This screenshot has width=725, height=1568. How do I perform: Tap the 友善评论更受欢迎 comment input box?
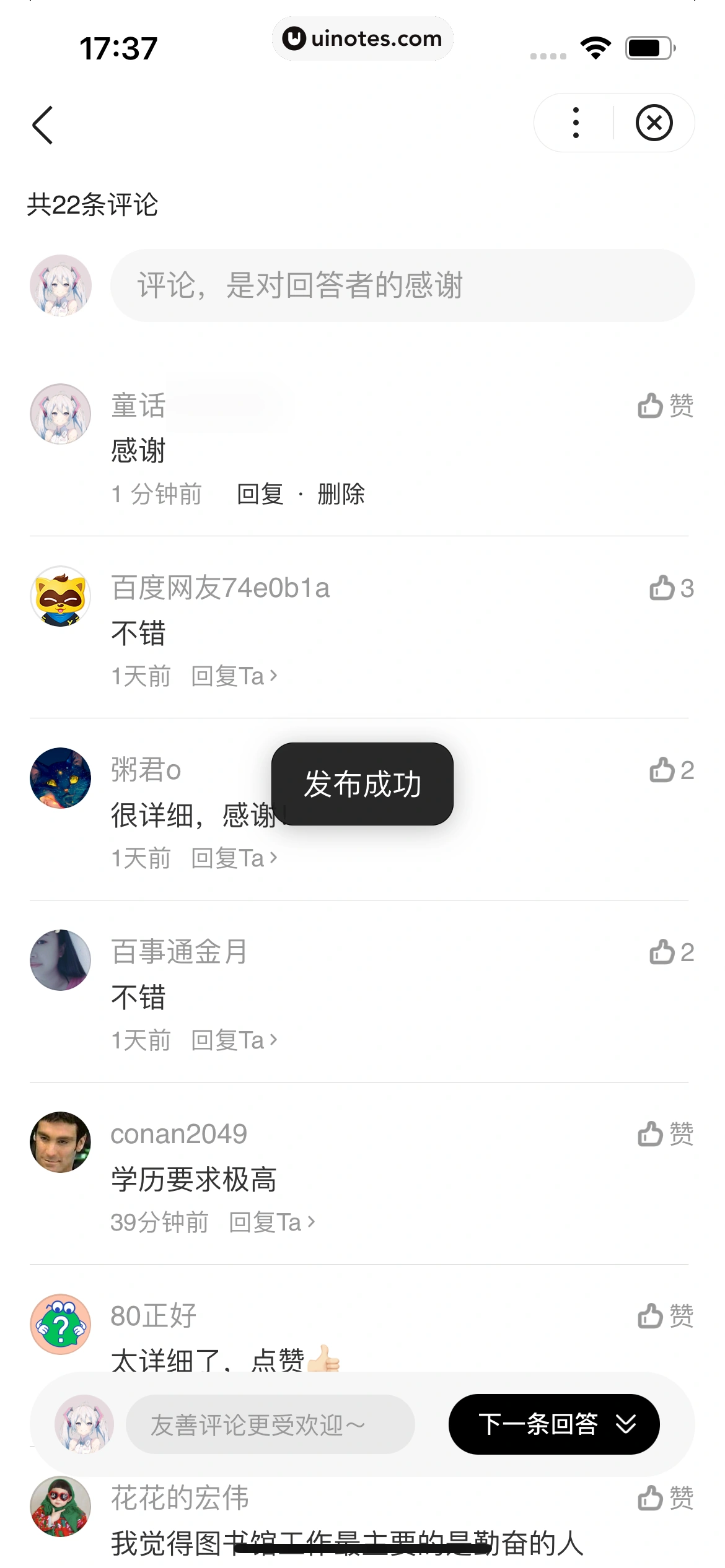point(273,1424)
